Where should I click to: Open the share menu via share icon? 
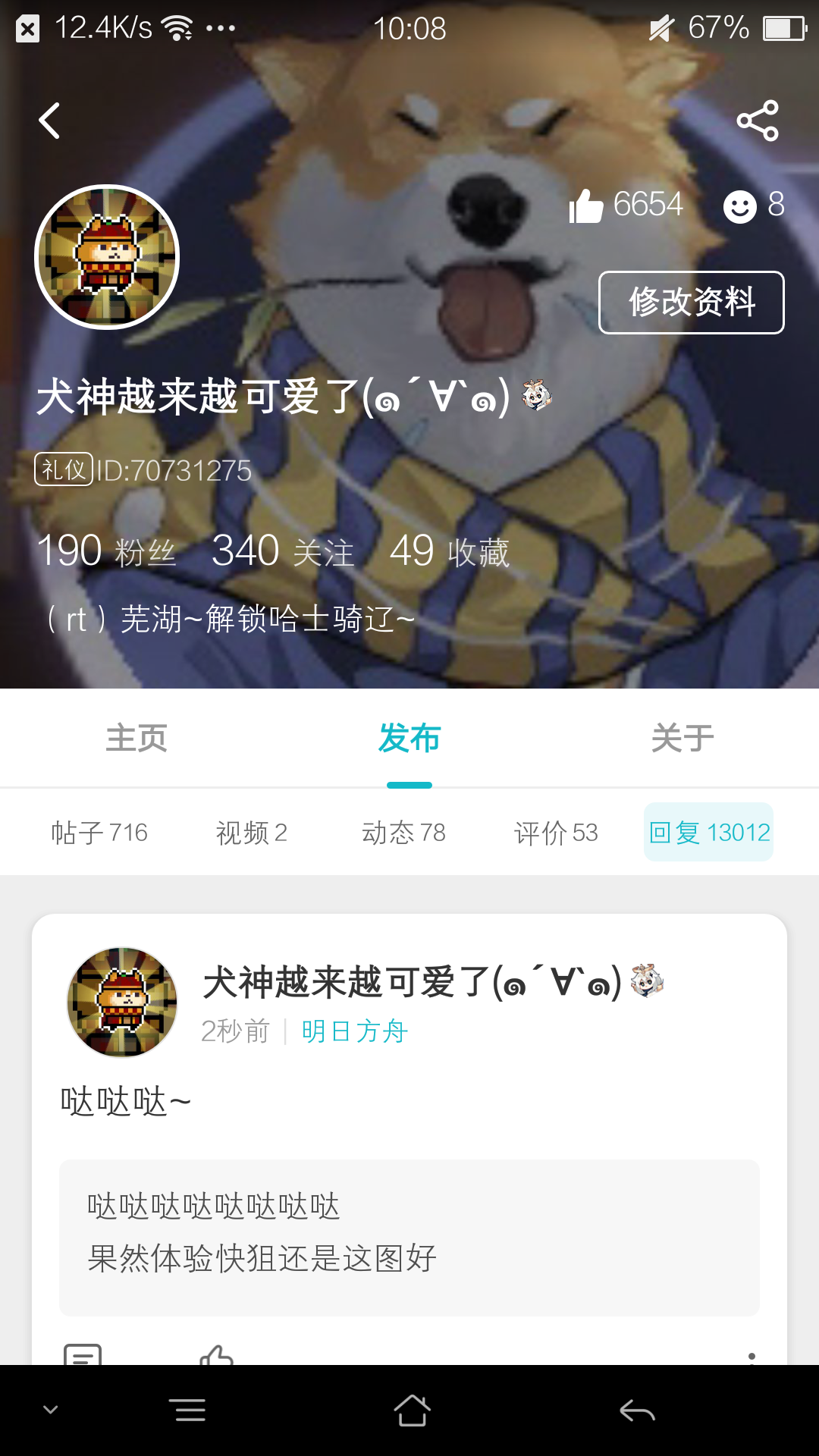point(759,120)
